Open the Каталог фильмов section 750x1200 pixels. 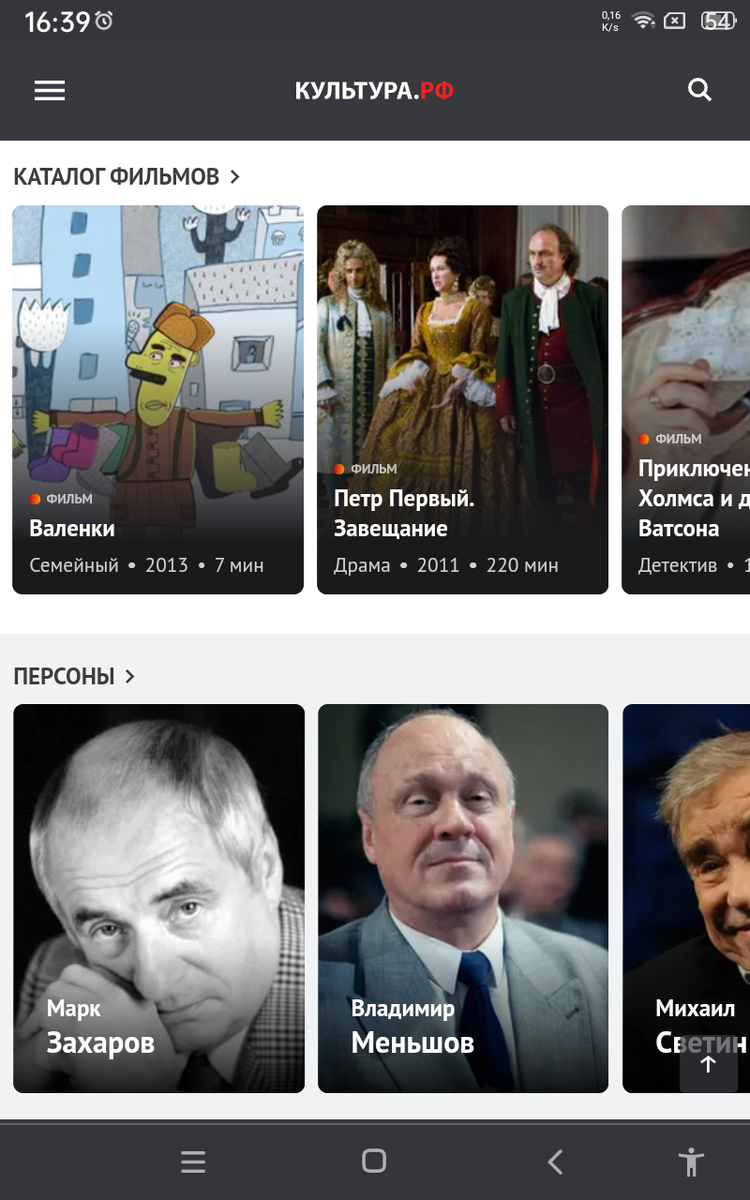pyautogui.click(x=127, y=177)
